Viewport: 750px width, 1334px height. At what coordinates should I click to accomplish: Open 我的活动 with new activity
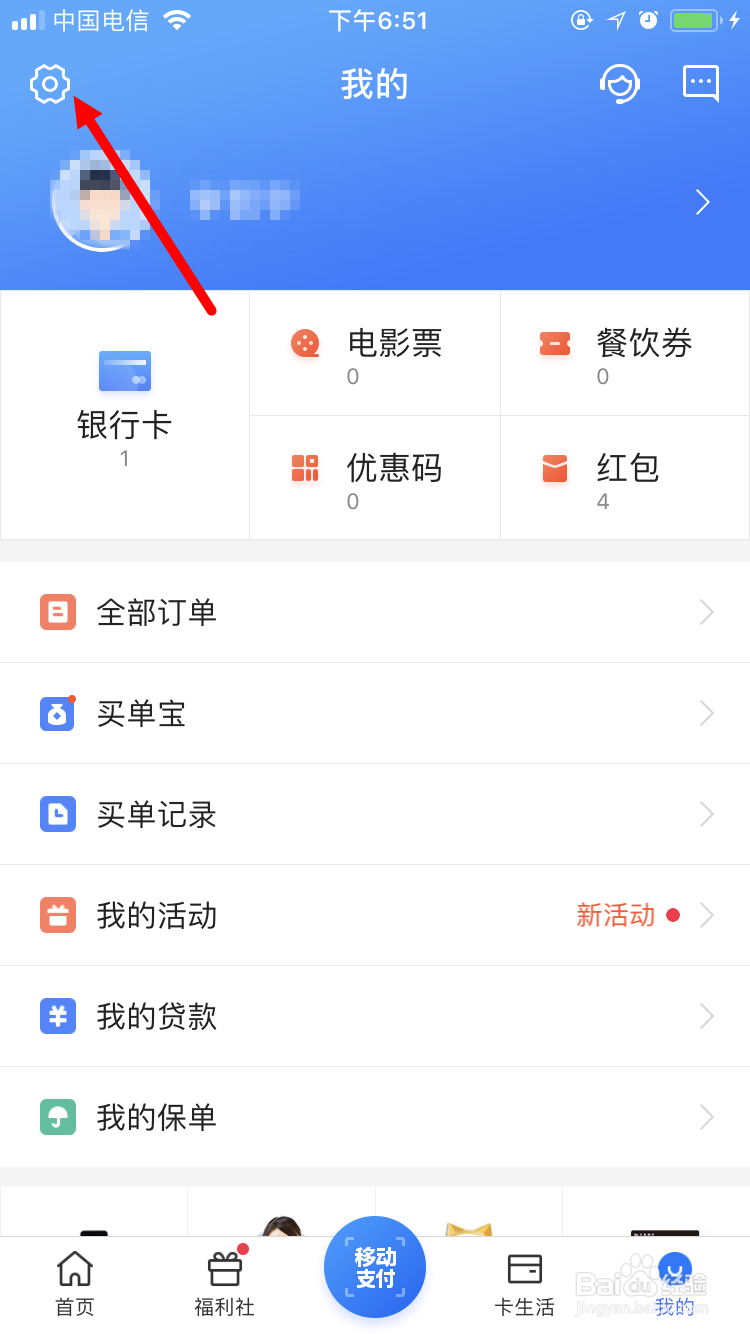tap(375, 915)
